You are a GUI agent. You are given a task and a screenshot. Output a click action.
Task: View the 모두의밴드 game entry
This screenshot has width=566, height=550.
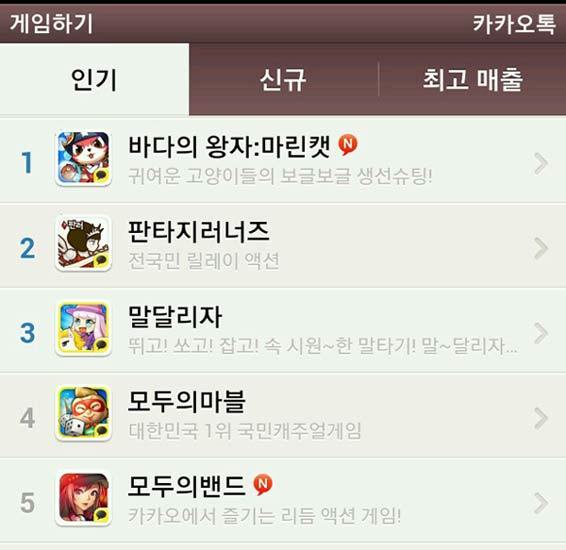click(x=283, y=501)
